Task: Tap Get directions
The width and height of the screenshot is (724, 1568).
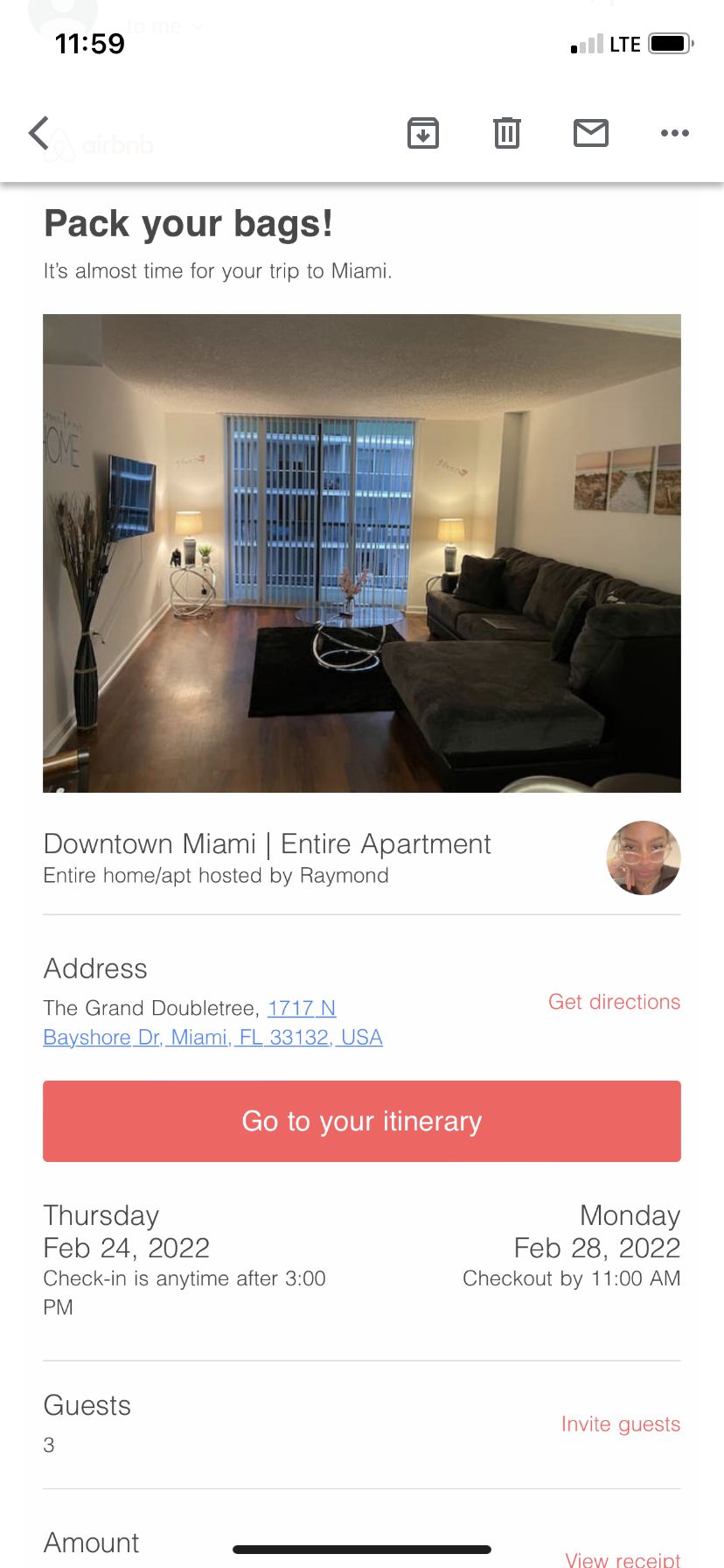Action: tap(614, 1002)
